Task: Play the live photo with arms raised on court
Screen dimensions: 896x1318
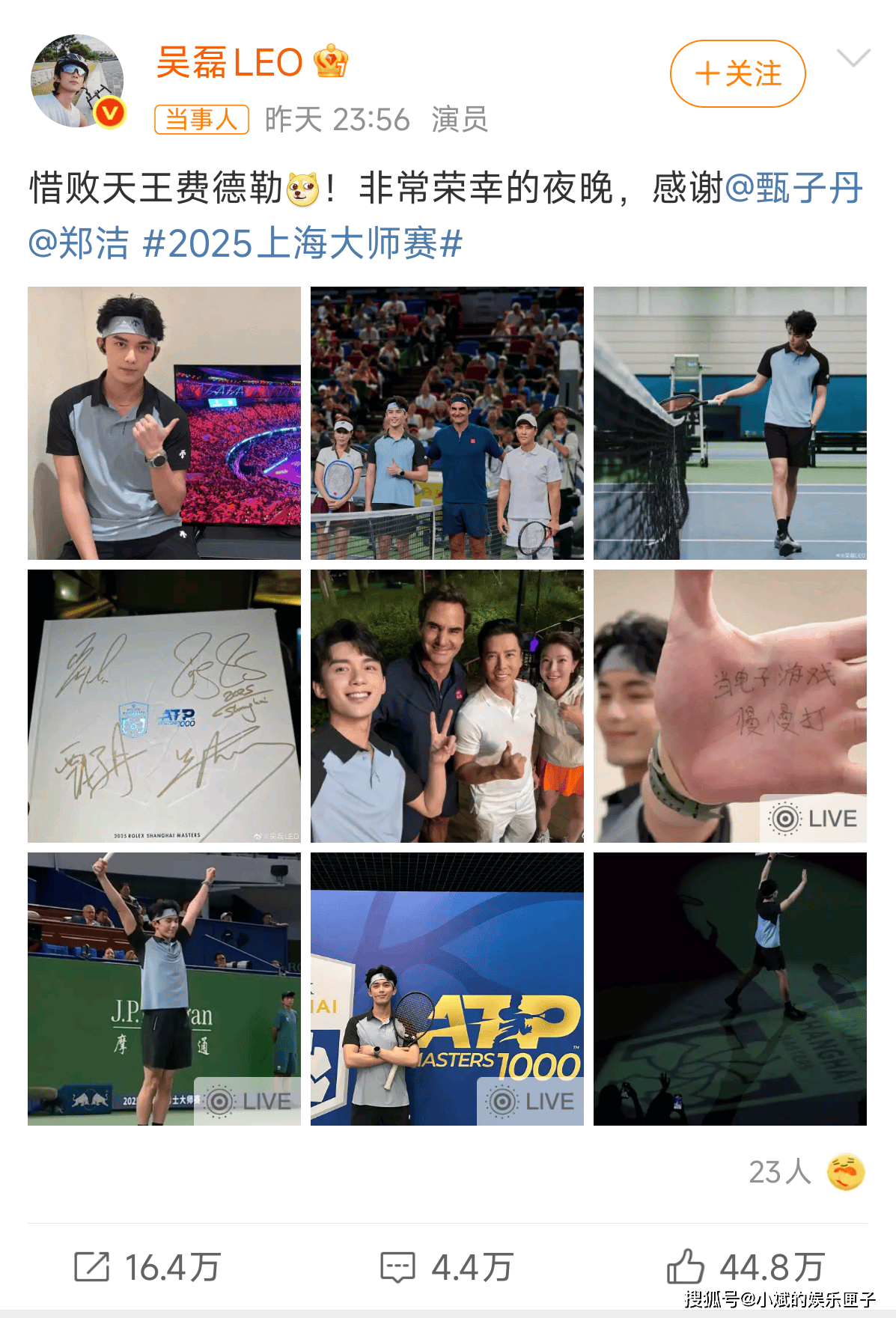Action: point(164,989)
